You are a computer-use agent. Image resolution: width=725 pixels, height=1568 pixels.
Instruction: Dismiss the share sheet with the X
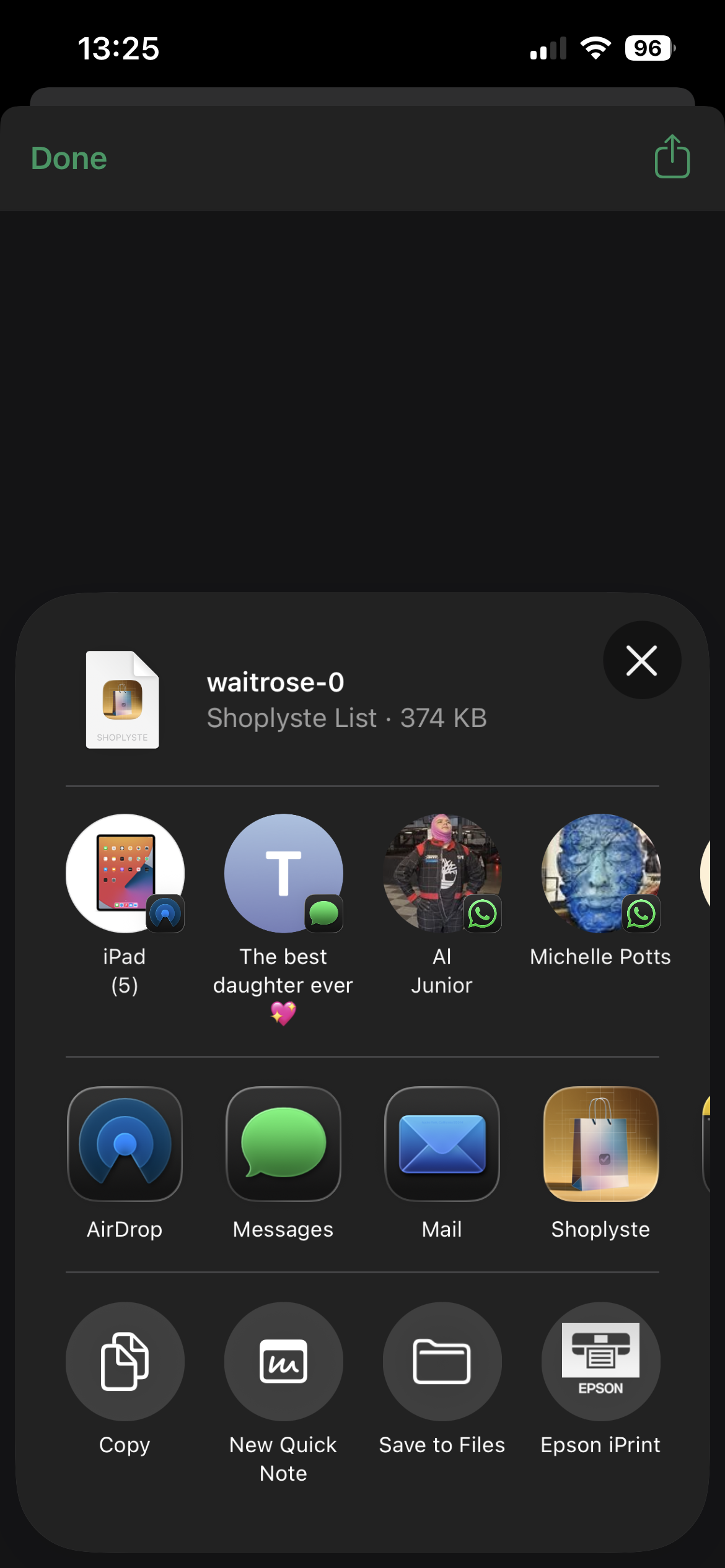coord(641,660)
